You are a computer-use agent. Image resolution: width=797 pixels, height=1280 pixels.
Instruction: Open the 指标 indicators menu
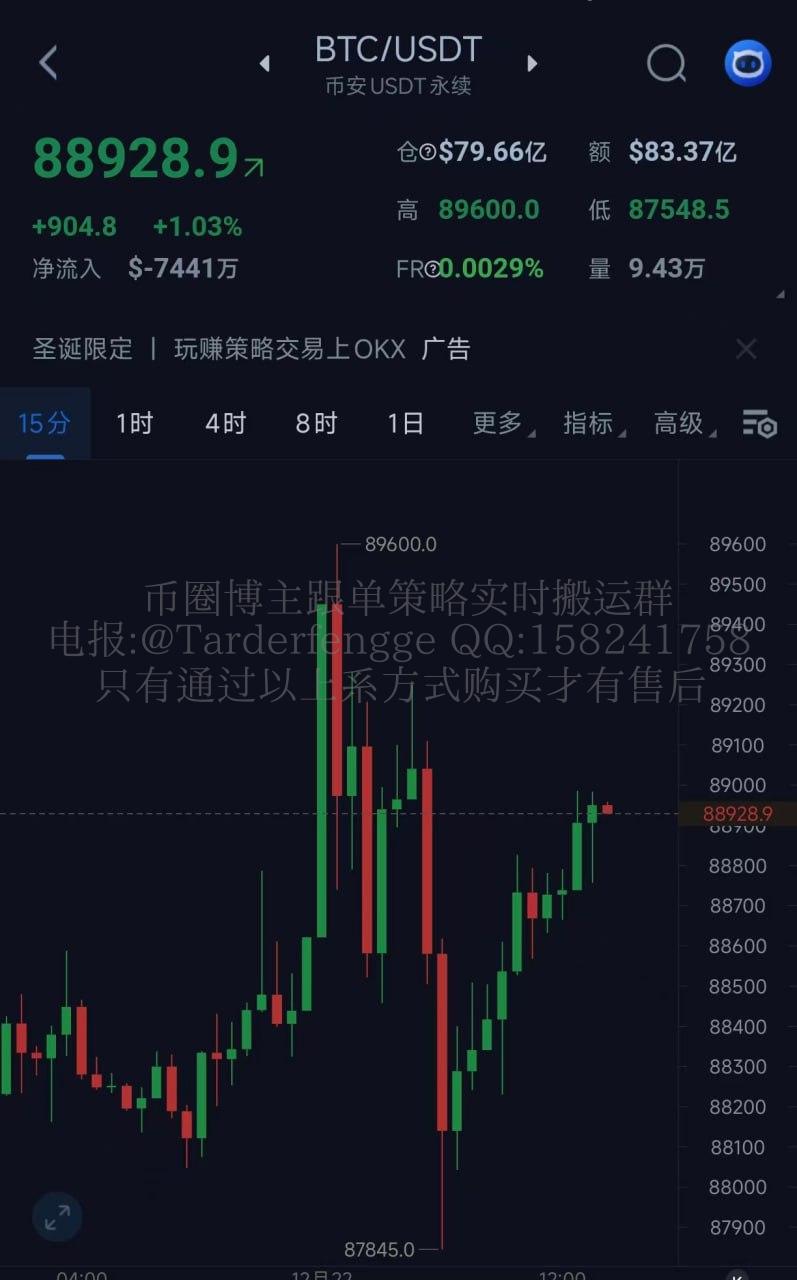(591, 423)
